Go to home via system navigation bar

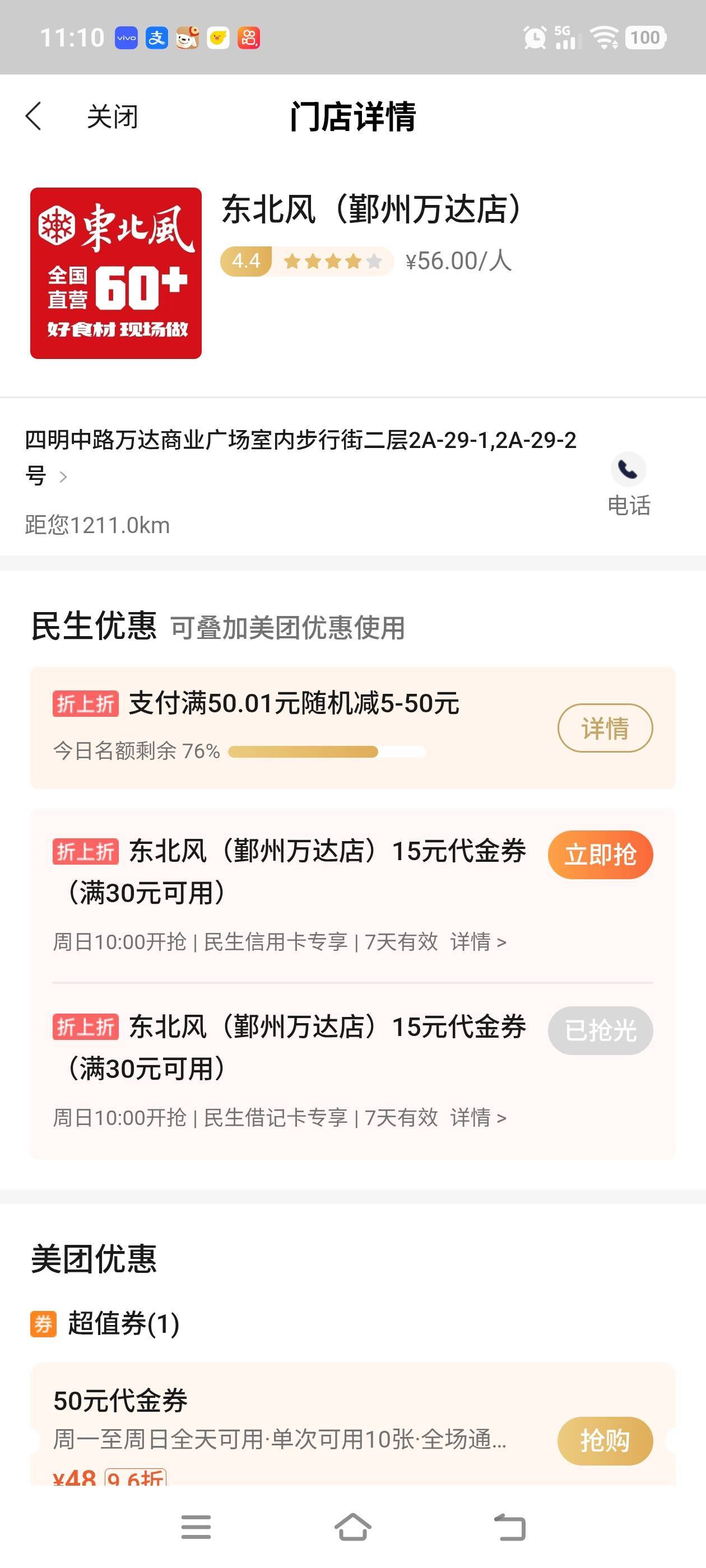point(352,1527)
